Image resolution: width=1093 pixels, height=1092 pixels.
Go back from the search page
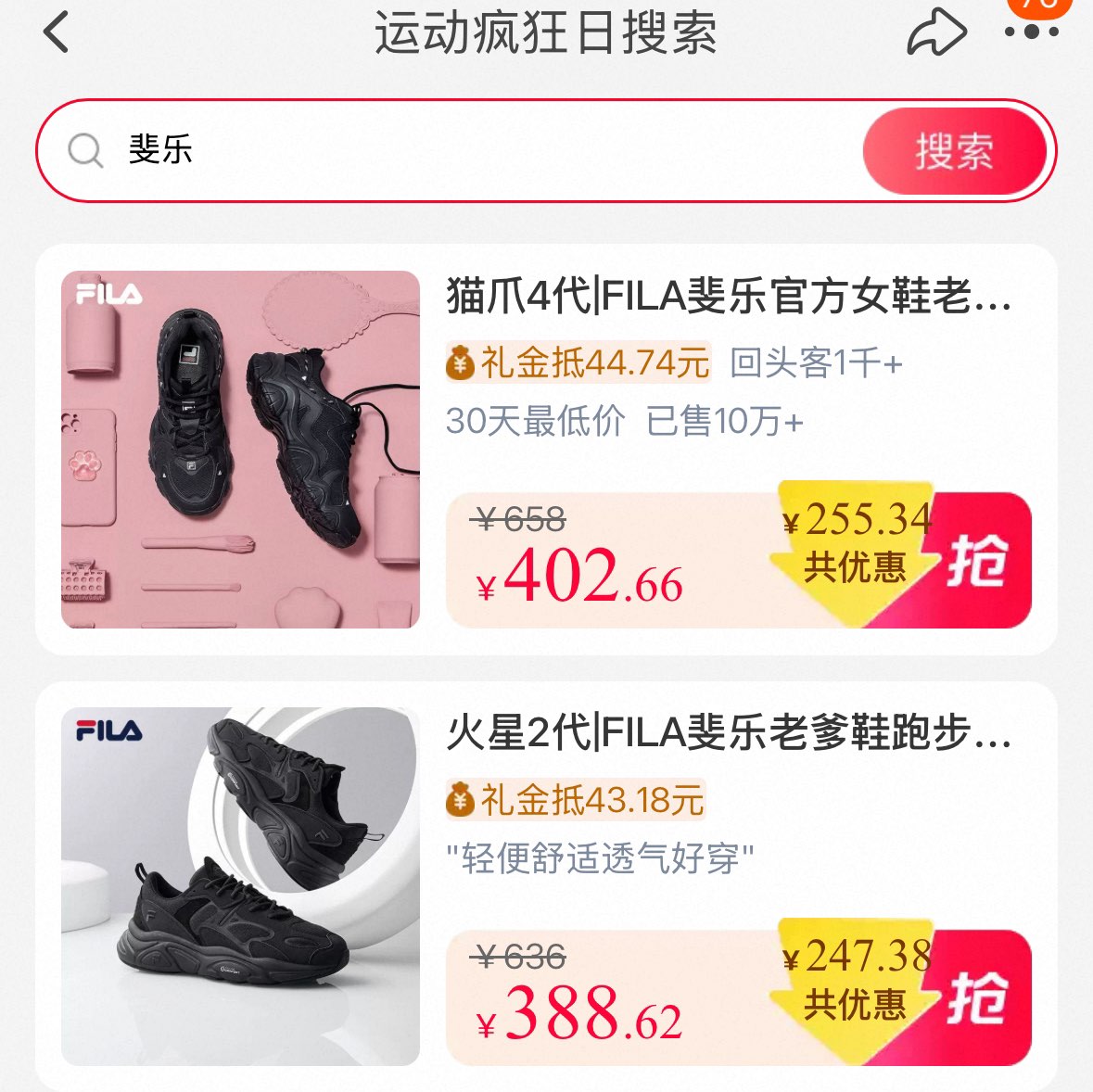[x=57, y=33]
